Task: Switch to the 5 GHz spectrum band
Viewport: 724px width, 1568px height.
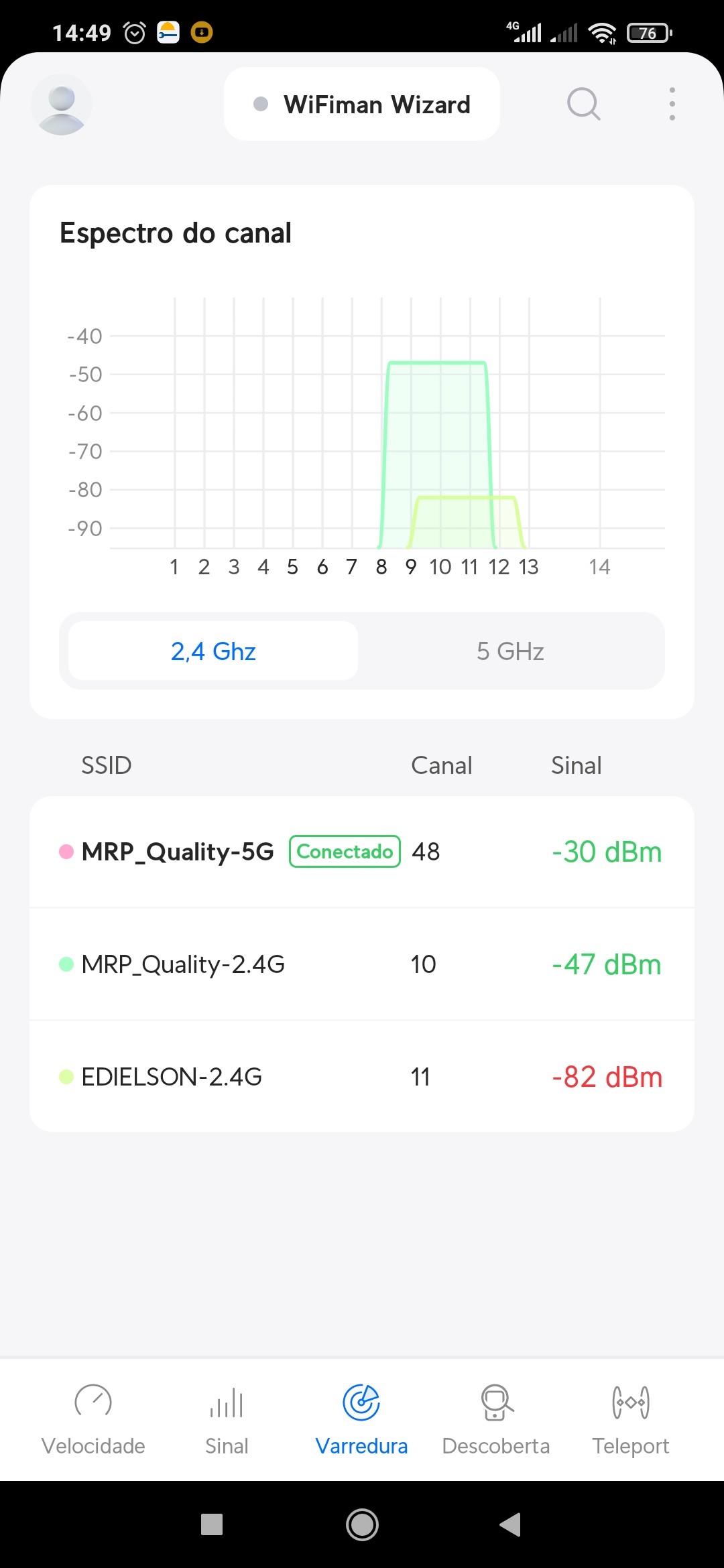Action: pyautogui.click(x=510, y=651)
